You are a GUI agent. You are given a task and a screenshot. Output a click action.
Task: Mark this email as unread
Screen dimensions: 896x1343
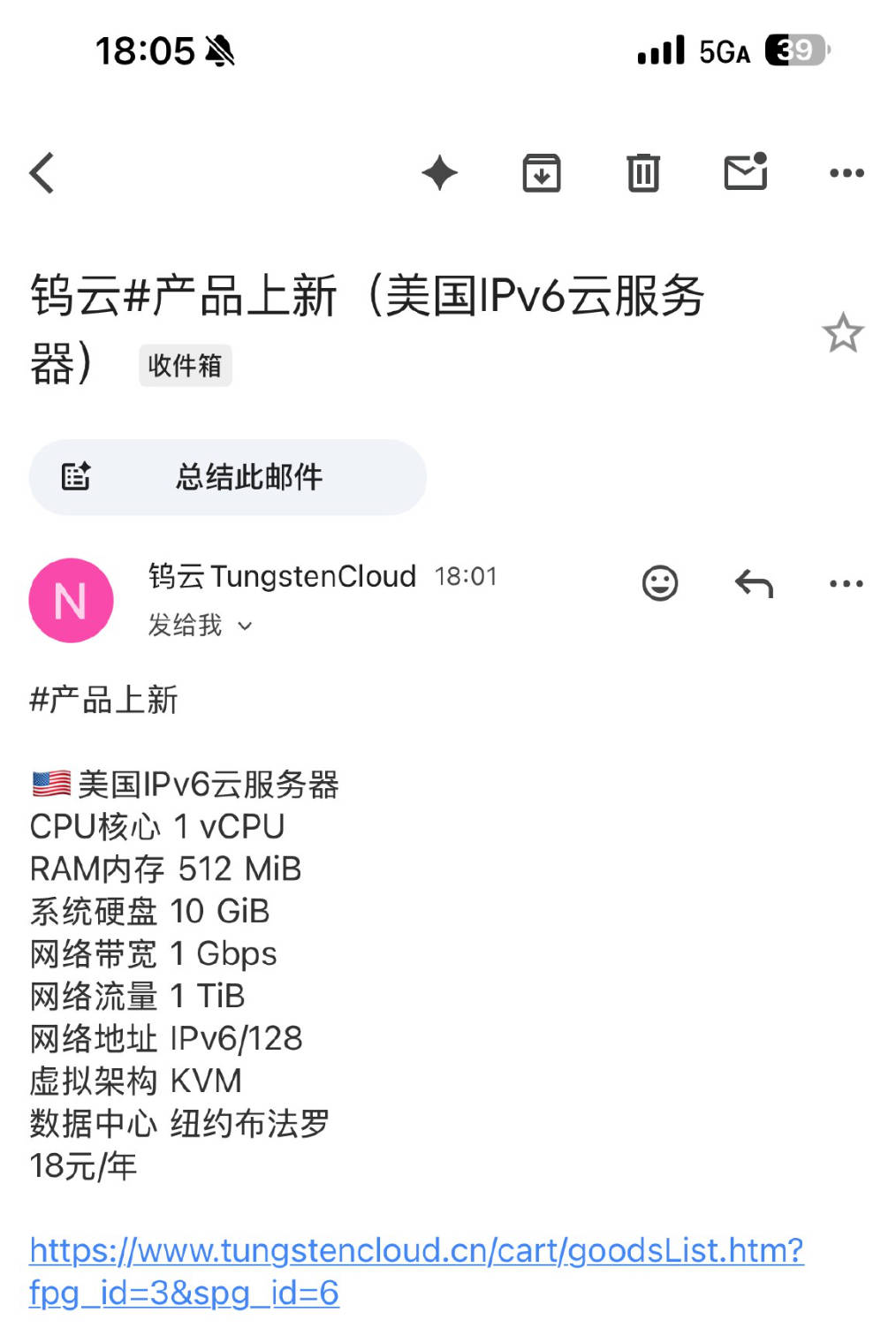coord(746,171)
